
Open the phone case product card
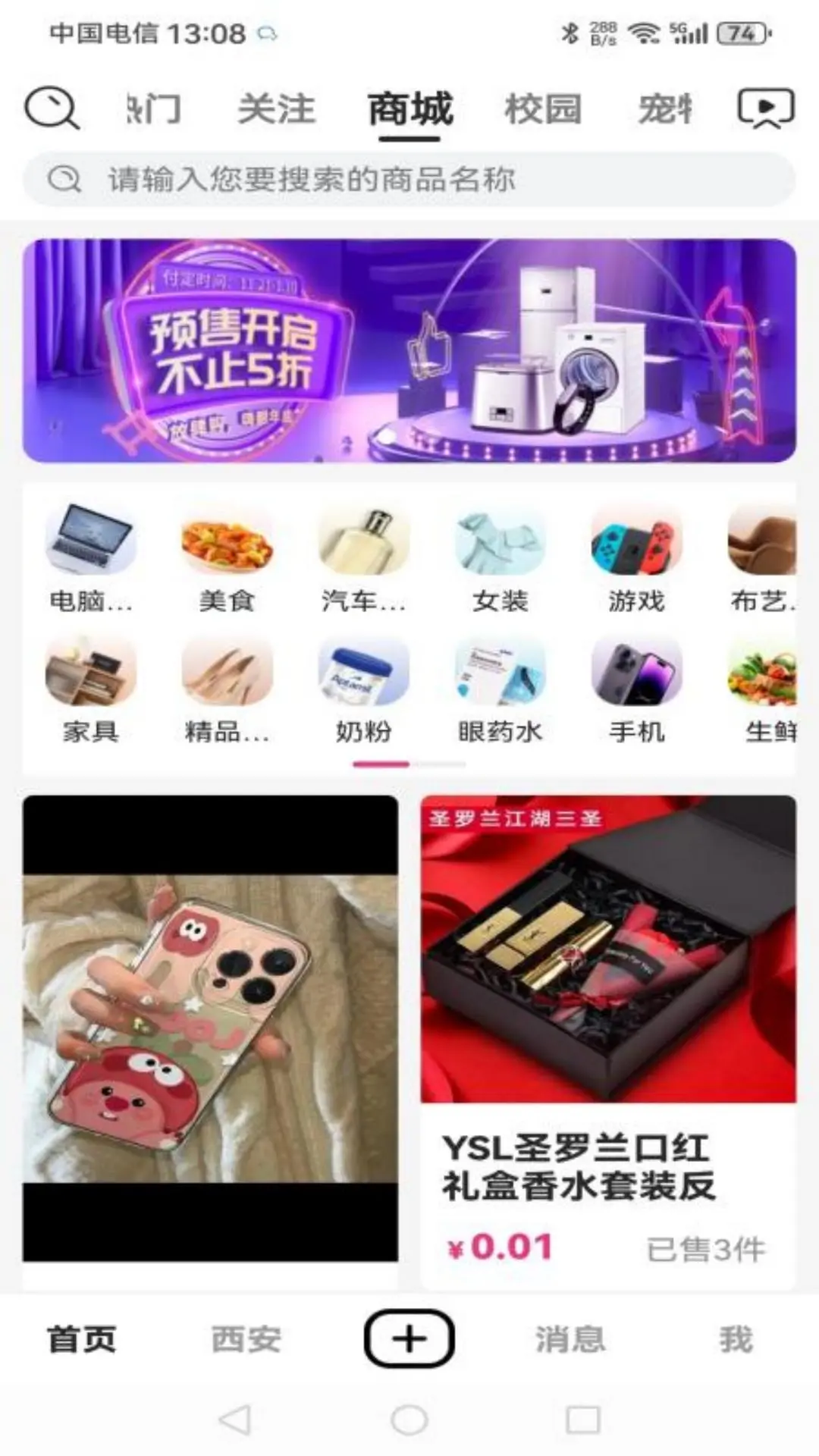point(210,1028)
